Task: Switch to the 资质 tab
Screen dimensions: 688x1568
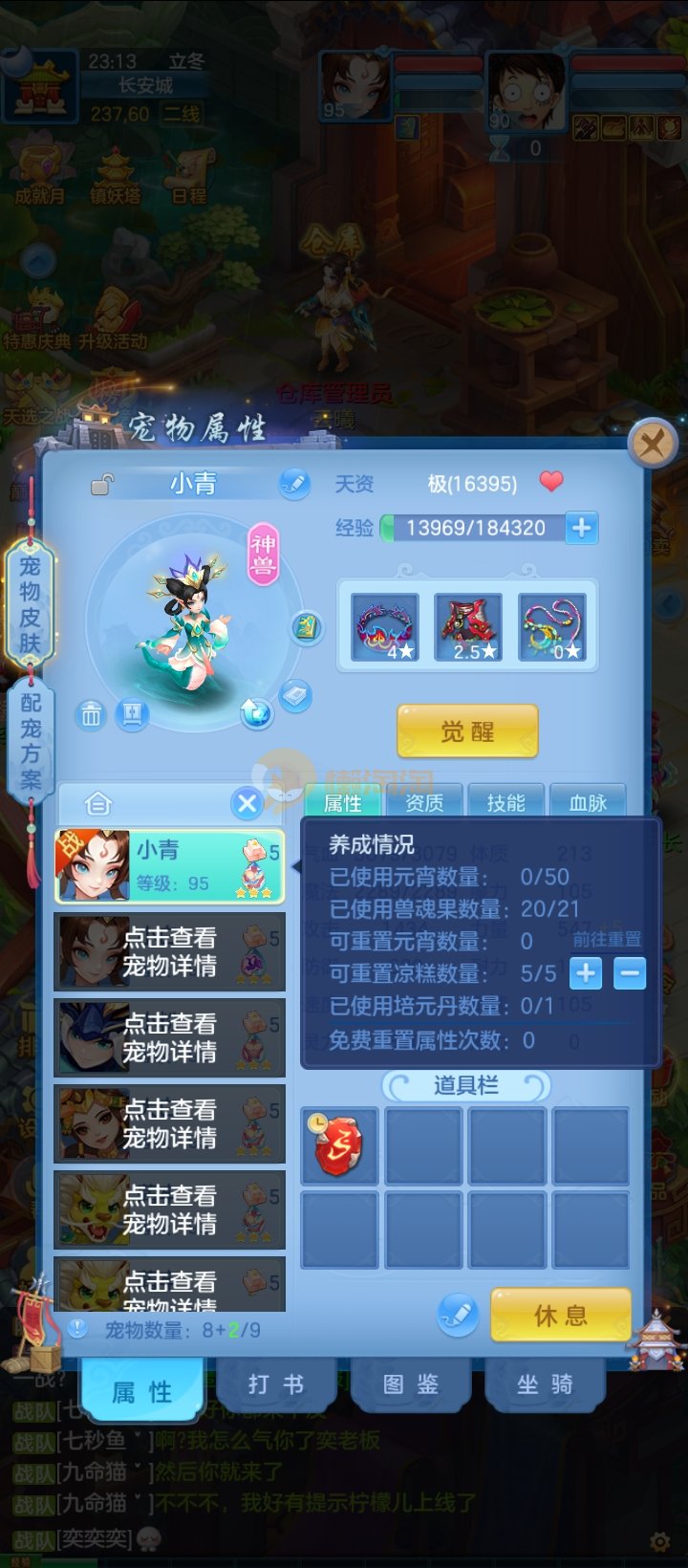Action: tap(424, 802)
